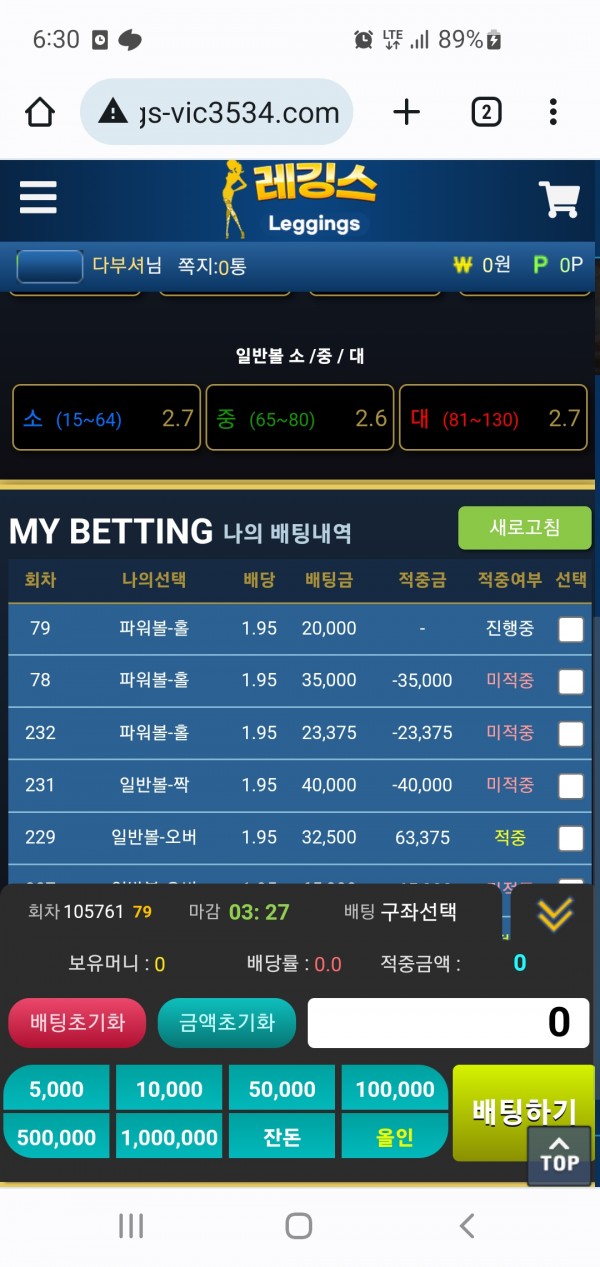Select the 대 (81~130) bet option

(x=493, y=418)
